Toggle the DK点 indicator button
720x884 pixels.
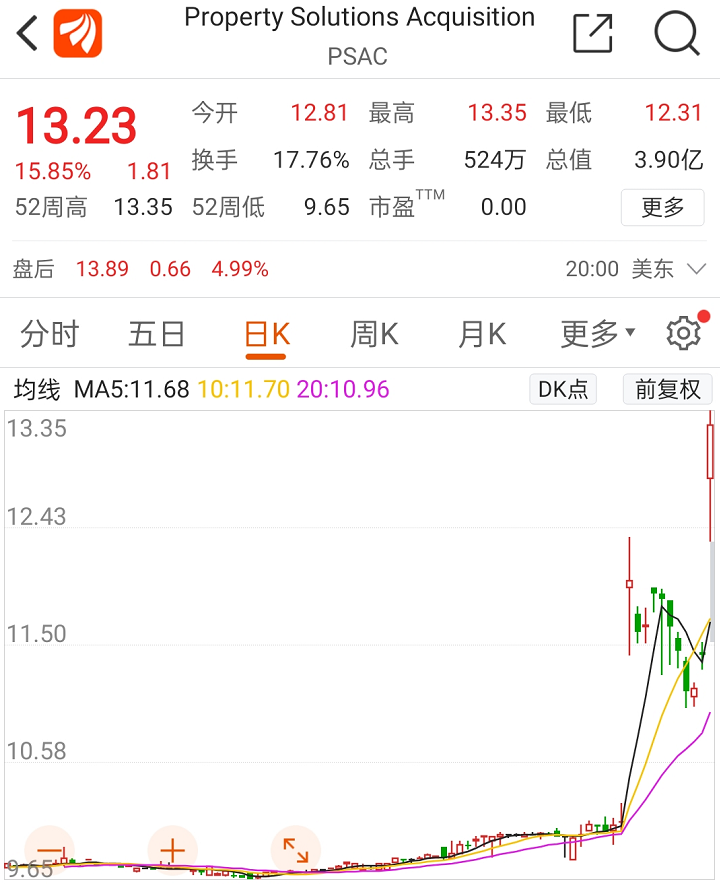(x=563, y=389)
